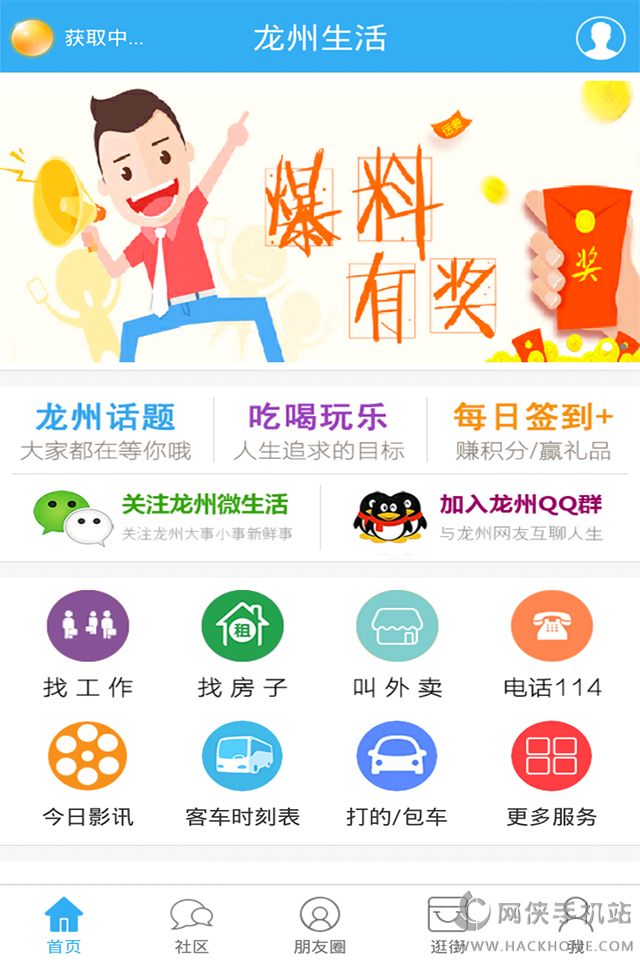Switch to 社区 tab
This screenshot has width=640, height=960.
click(x=191, y=925)
